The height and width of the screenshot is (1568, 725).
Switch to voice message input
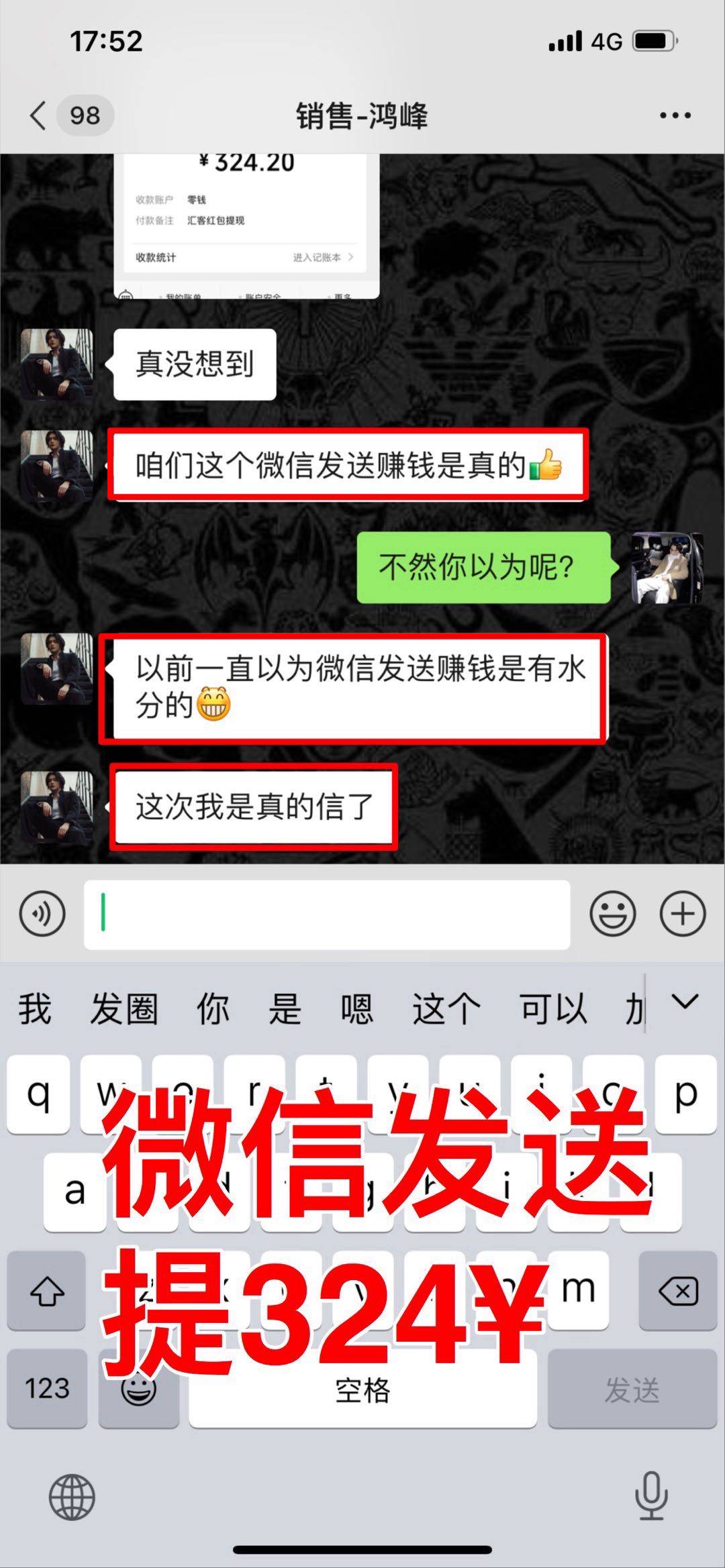[x=42, y=913]
